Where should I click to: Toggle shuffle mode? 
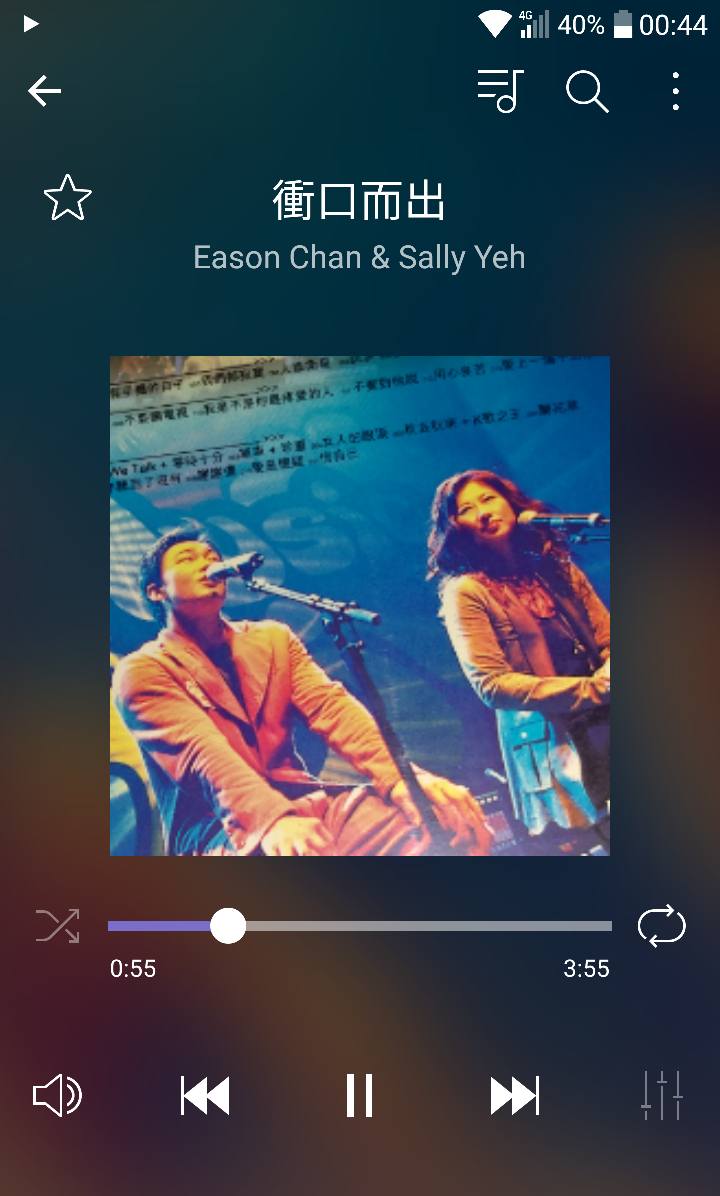pos(57,926)
